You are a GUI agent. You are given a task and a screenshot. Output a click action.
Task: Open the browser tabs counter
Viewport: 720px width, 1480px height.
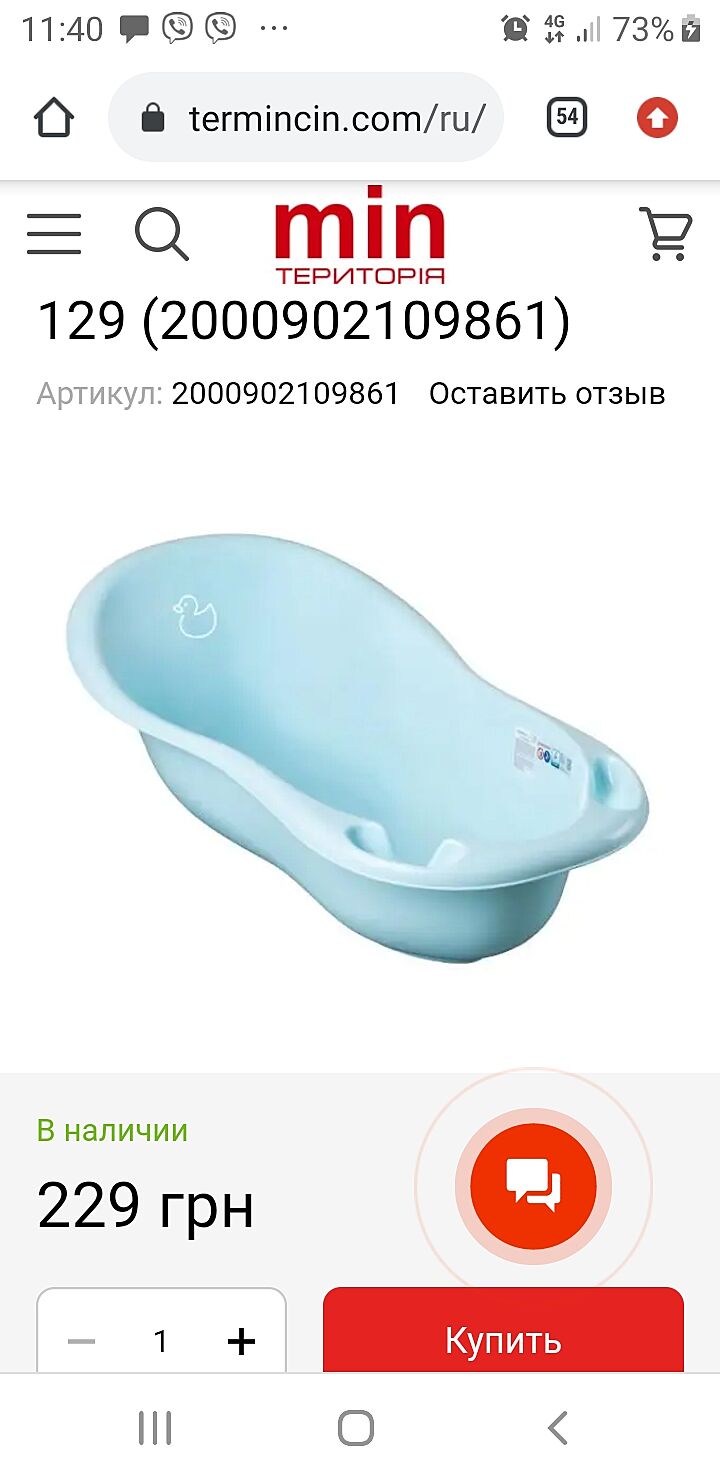click(x=567, y=118)
